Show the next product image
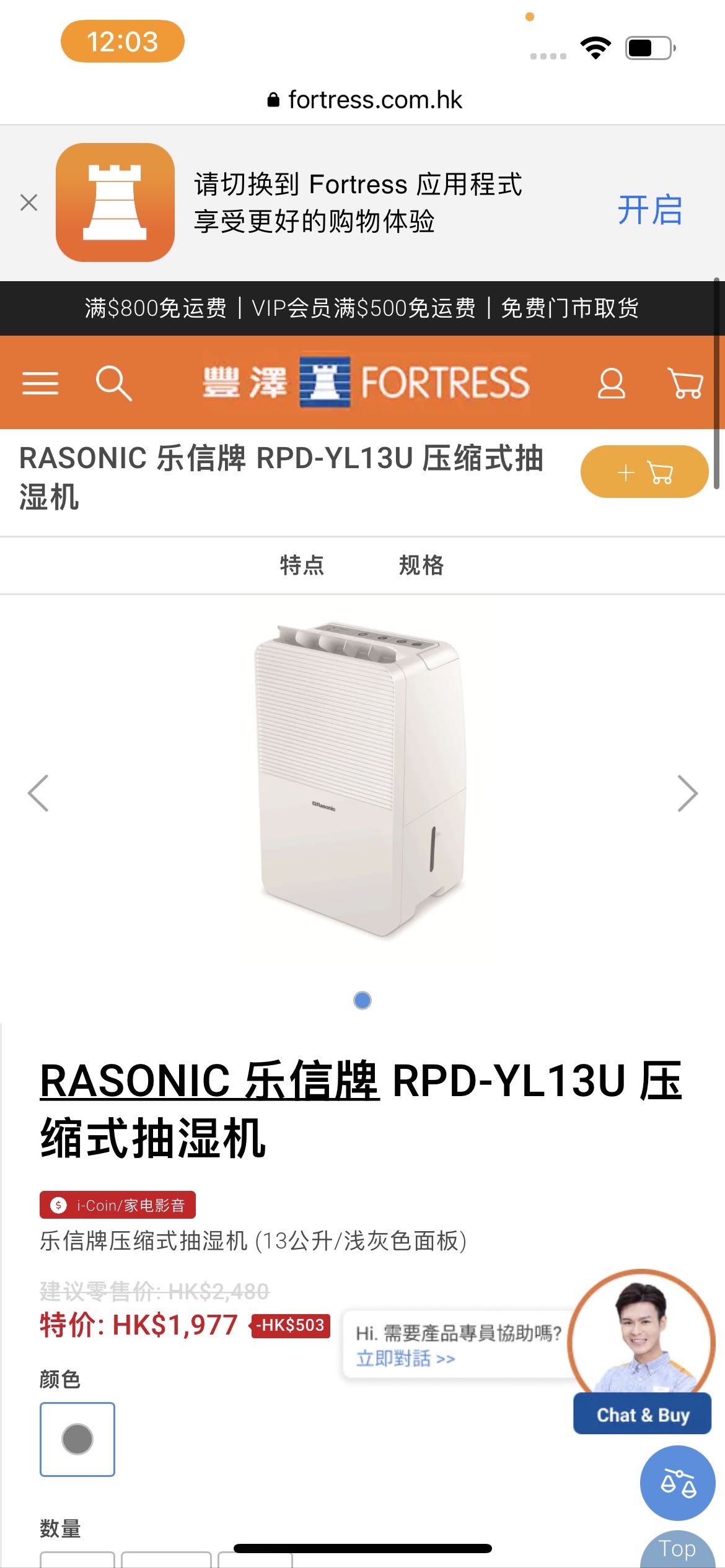The height and width of the screenshot is (1568, 725). (x=687, y=793)
